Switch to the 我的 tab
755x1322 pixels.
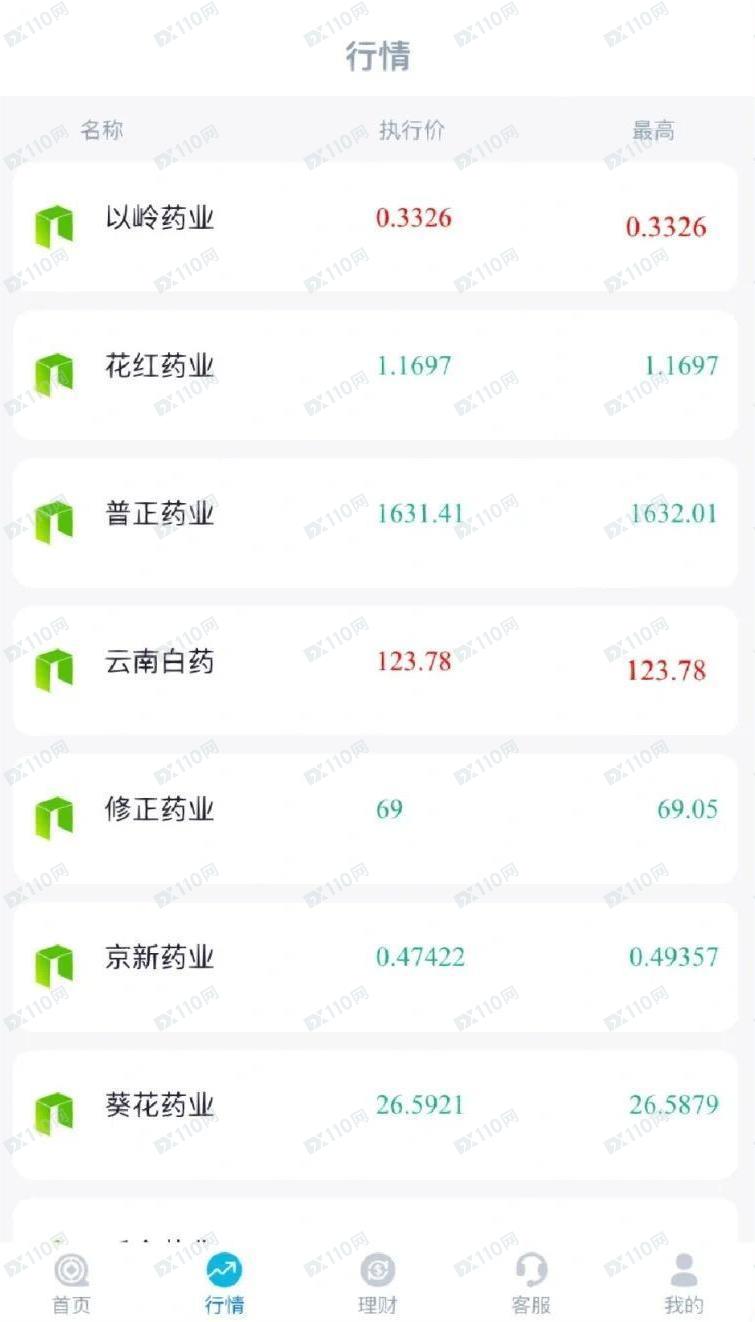pos(684,1285)
